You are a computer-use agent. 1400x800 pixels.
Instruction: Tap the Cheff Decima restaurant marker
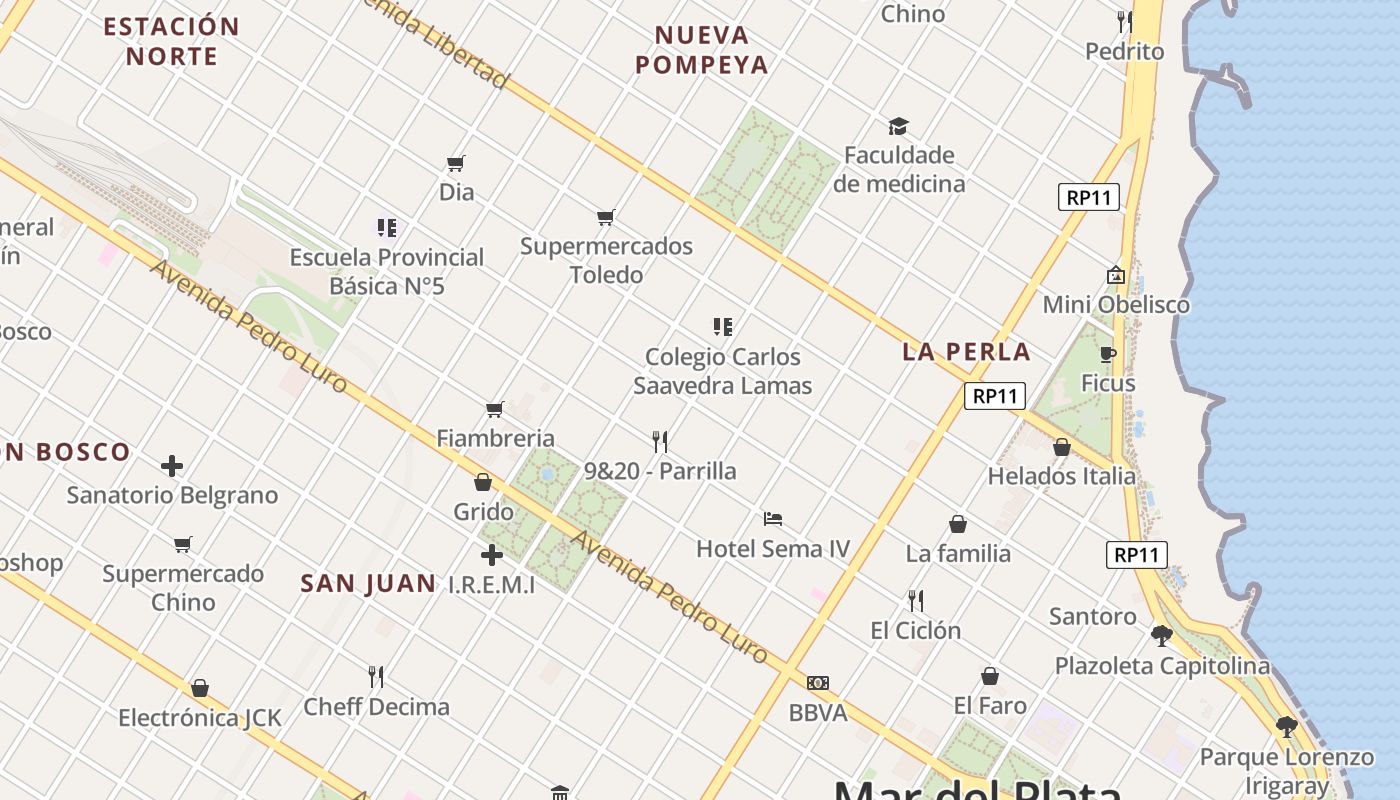tap(376, 677)
